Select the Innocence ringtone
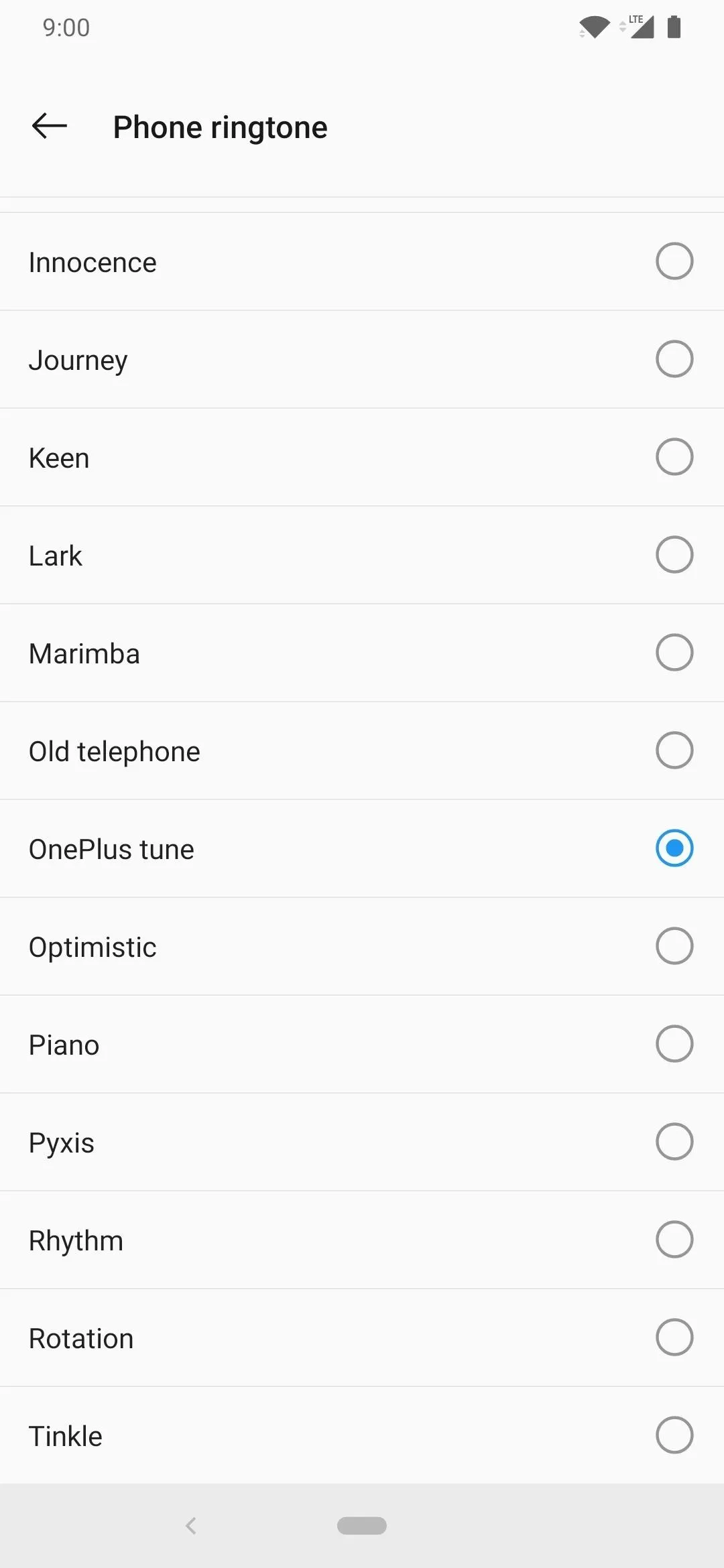Screen dimensions: 724x1568 [x=362, y=261]
